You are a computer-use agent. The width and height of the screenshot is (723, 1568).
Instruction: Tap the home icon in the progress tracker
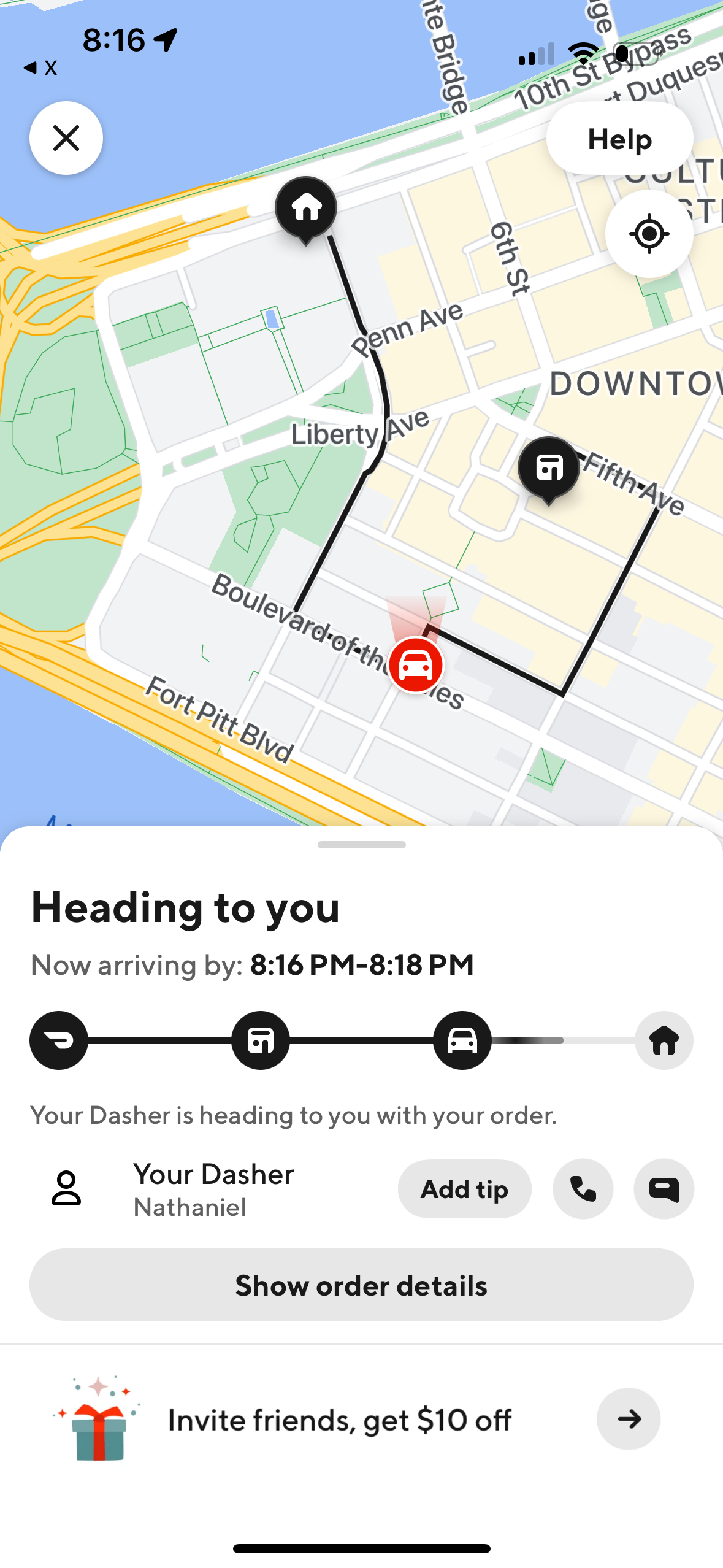coord(664,1040)
